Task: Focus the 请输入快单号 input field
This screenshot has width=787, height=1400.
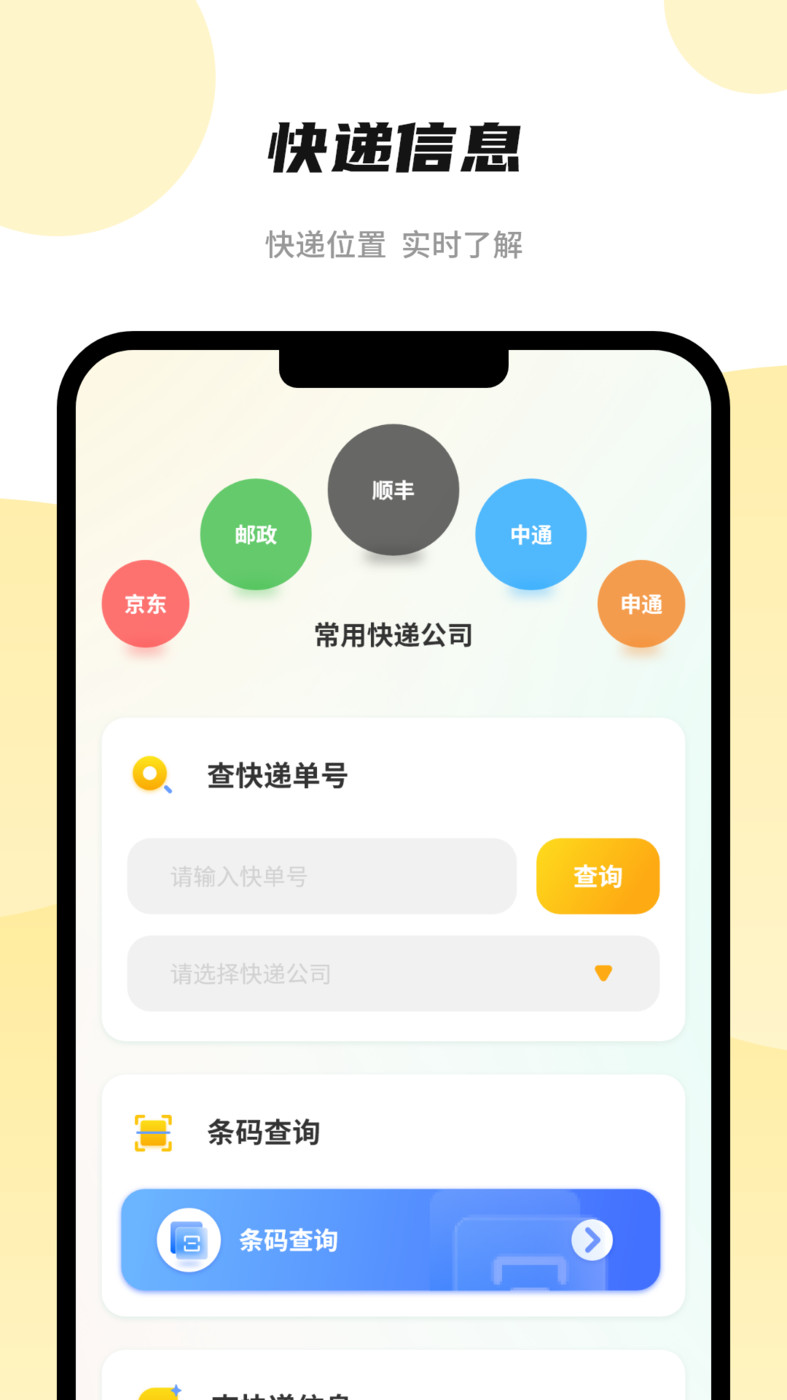Action: (x=320, y=876)
